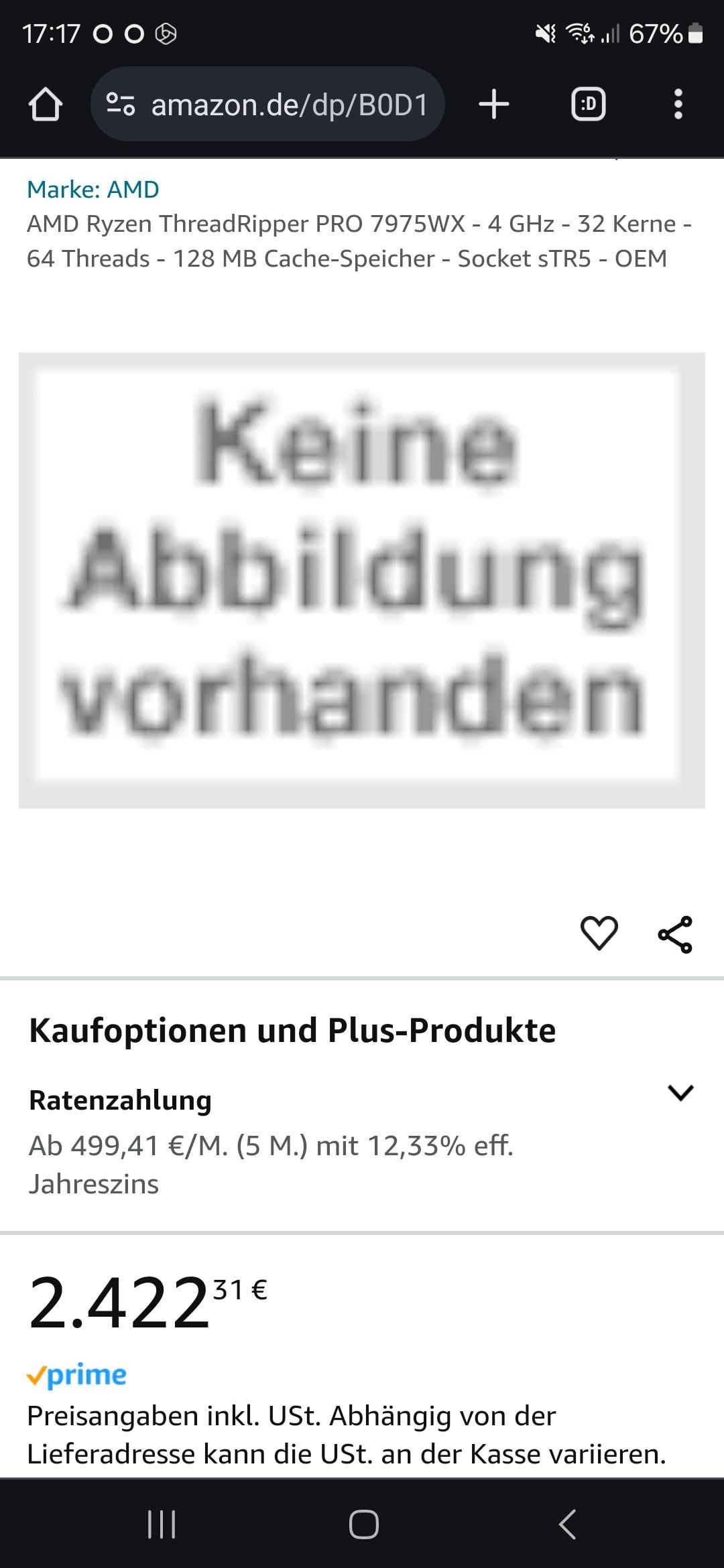This screenshot has height=1568, width=724.
Task: View the product image placeholder
Action: click(362, 580)
